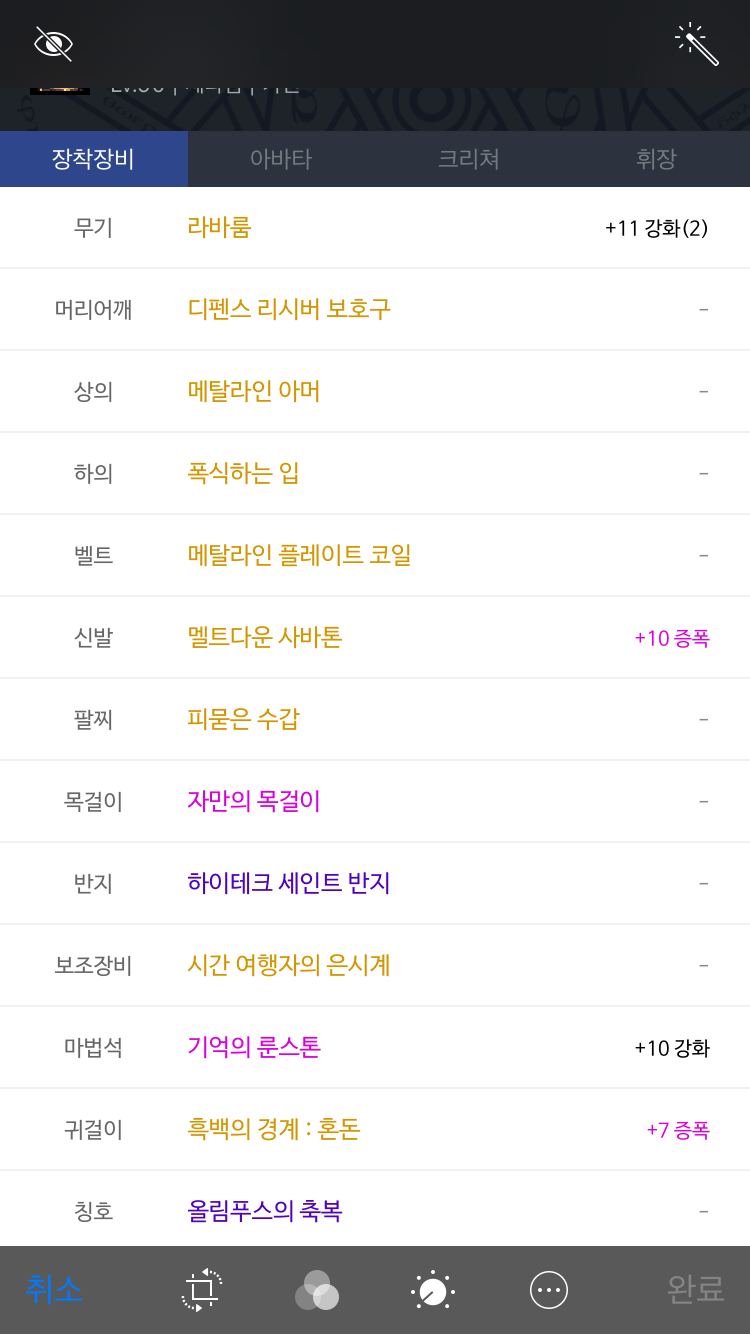Open the color filters tool
This screenshot has height=1334, width=750.
click(317, 1290)
